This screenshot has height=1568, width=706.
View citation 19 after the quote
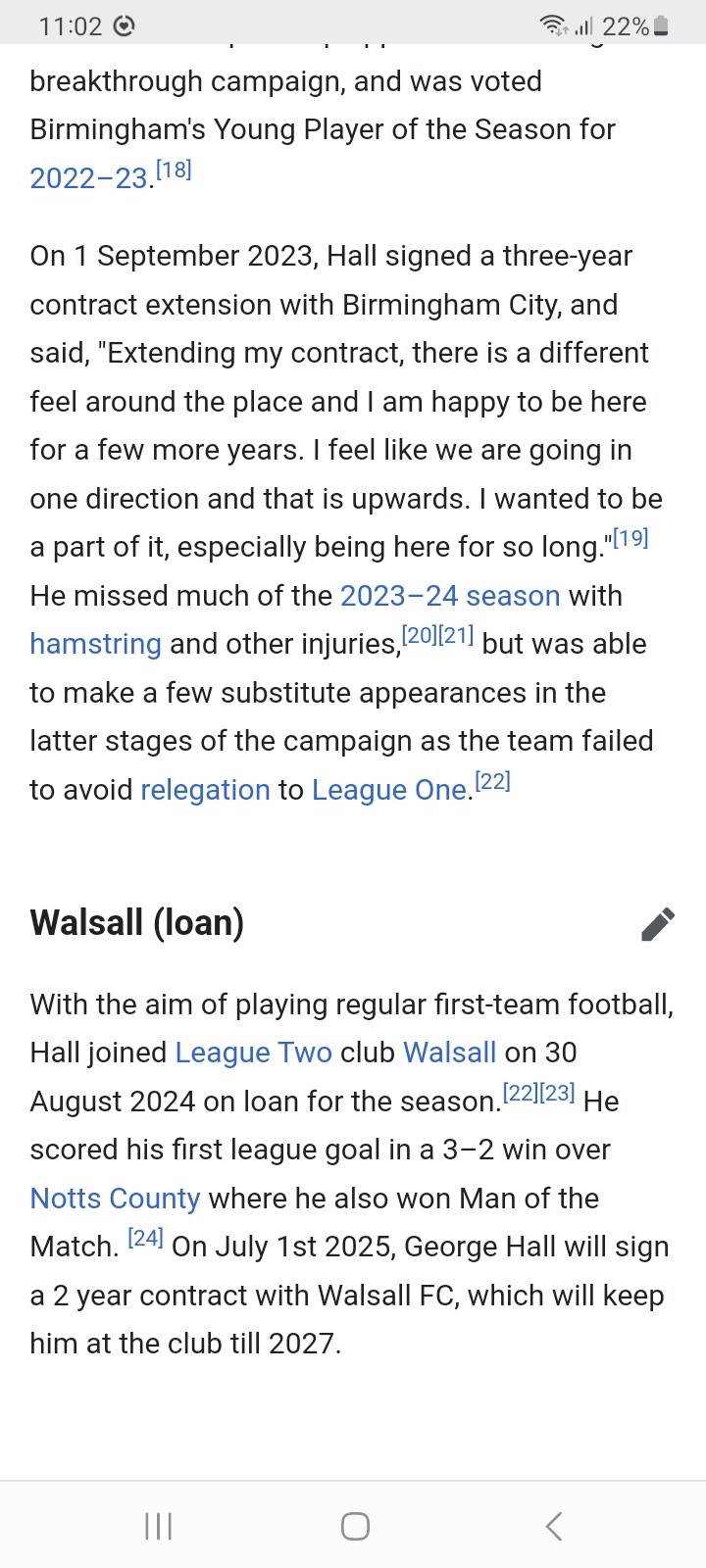[630, 538]
